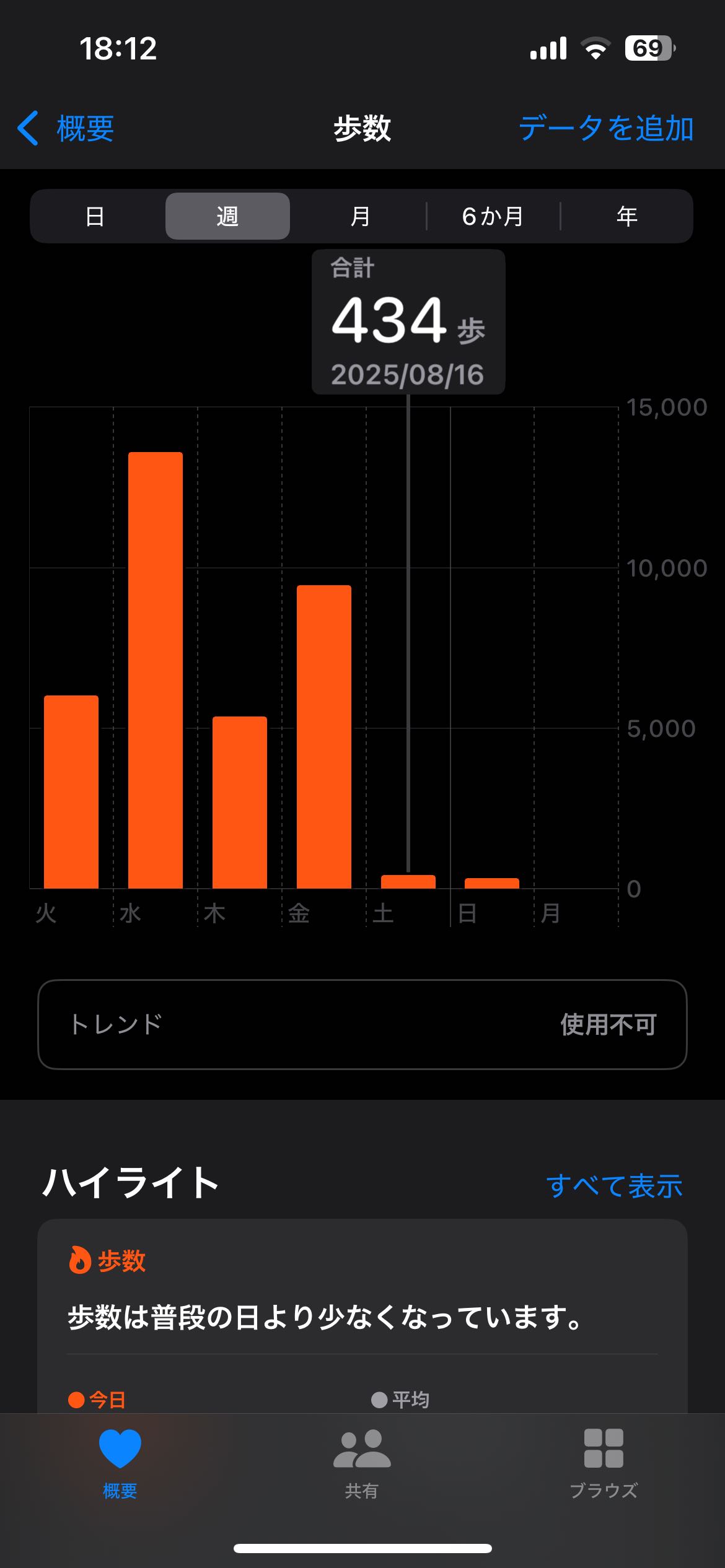Select the 金 Friday step bar

pyautogui.click(x=324, y=737)
